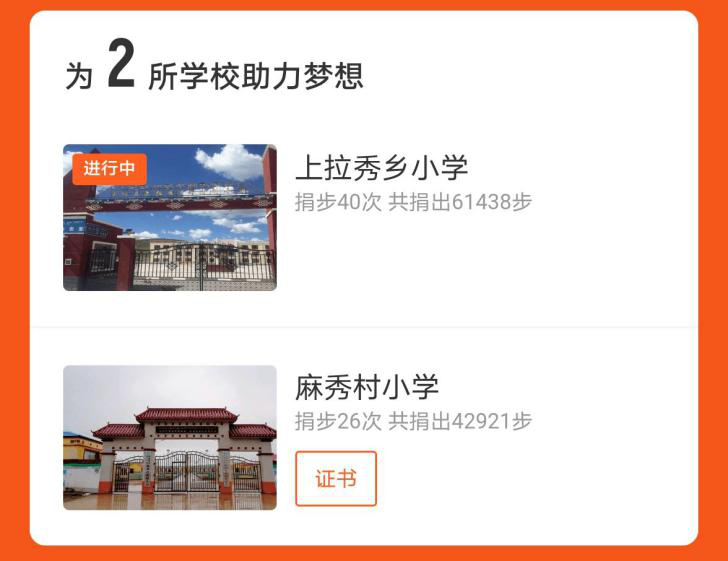The image size is (728, 561).
Task: Open the 麻秀村小学 school entry
Action: [367, 387]
